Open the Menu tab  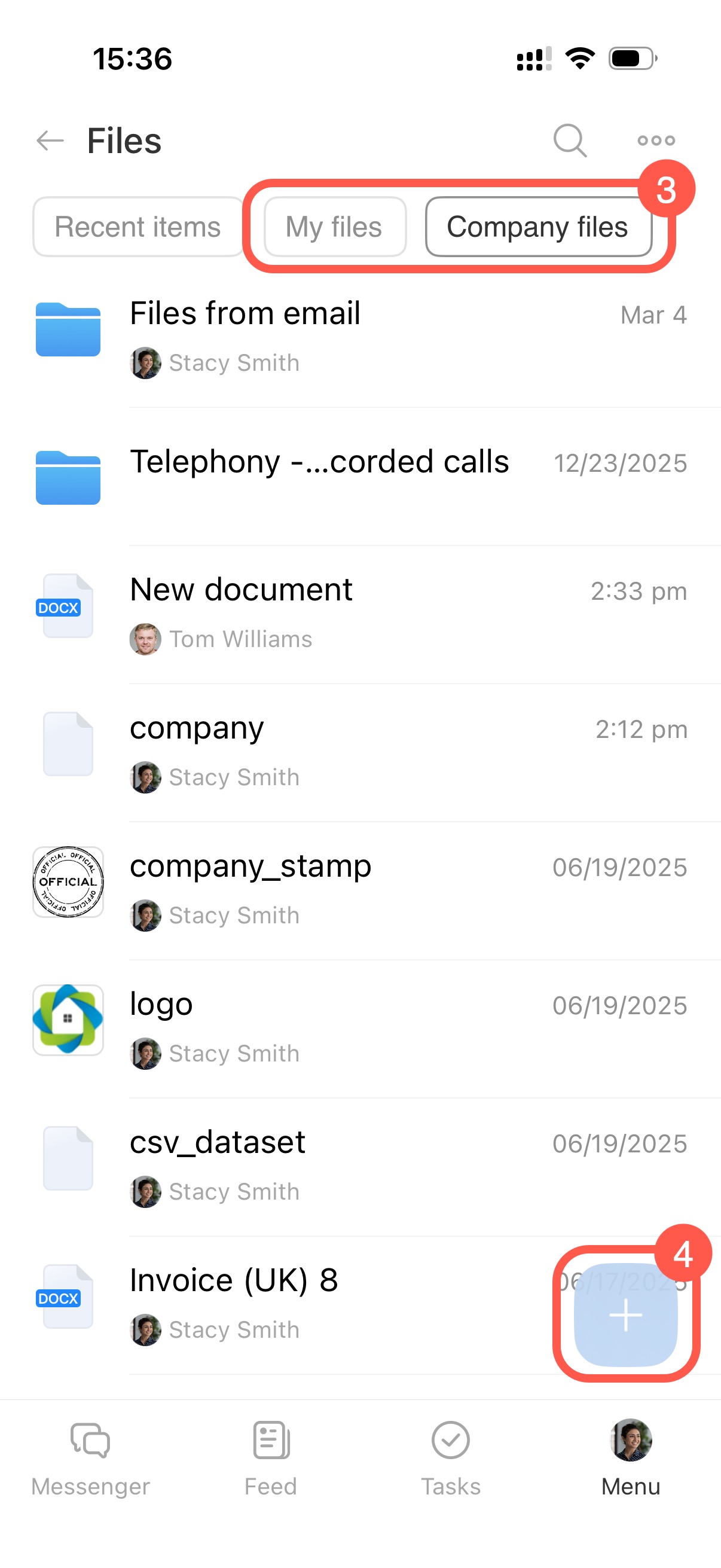click(630, 1458)
